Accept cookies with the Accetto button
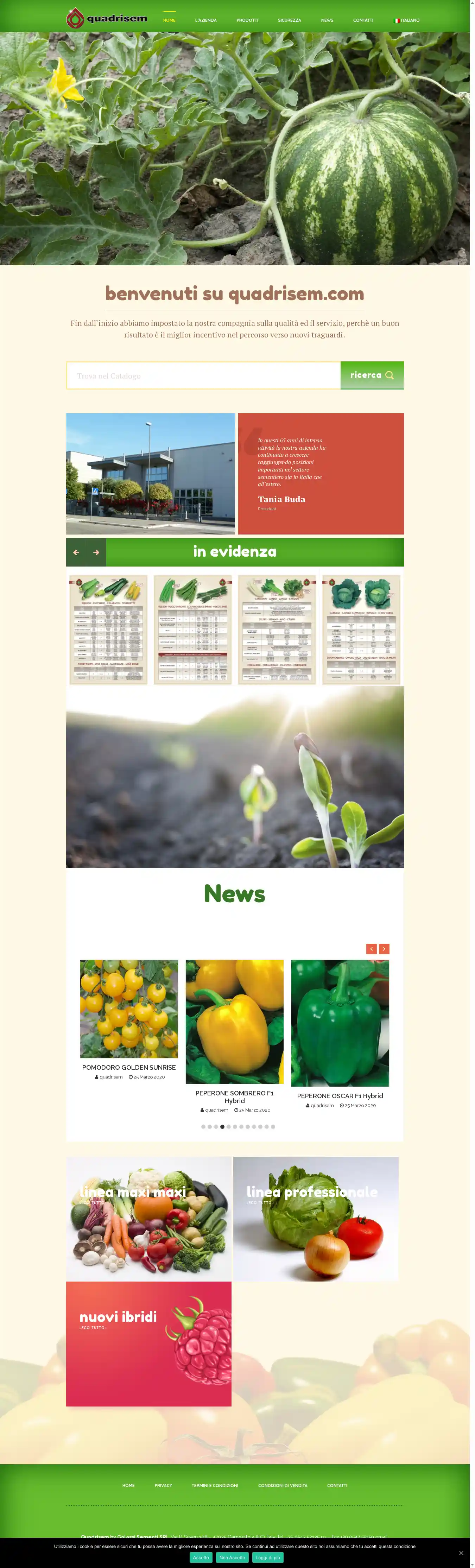The height and width of the screenshot is (1568, 475). point(201,1557)
